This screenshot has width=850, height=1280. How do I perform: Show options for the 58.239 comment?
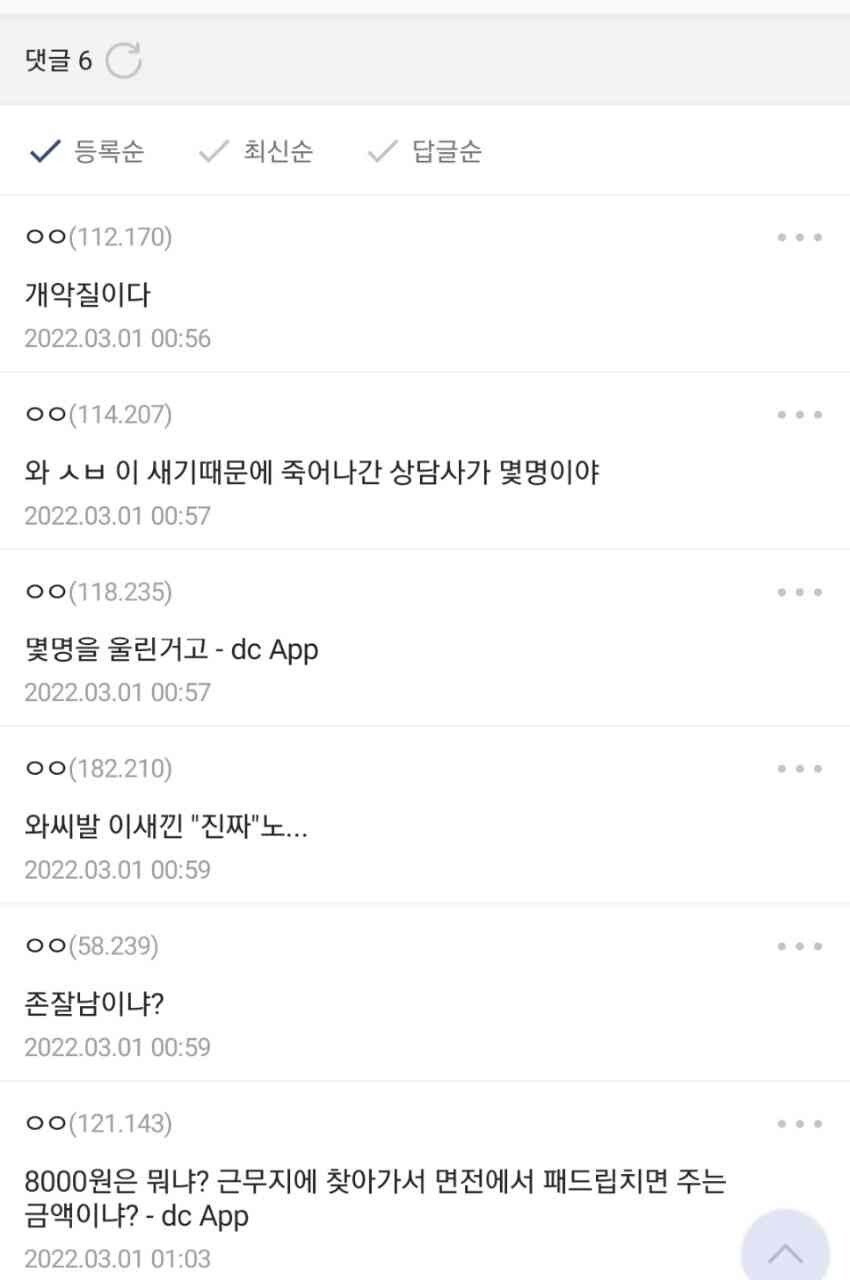click(x=799, y=946)
